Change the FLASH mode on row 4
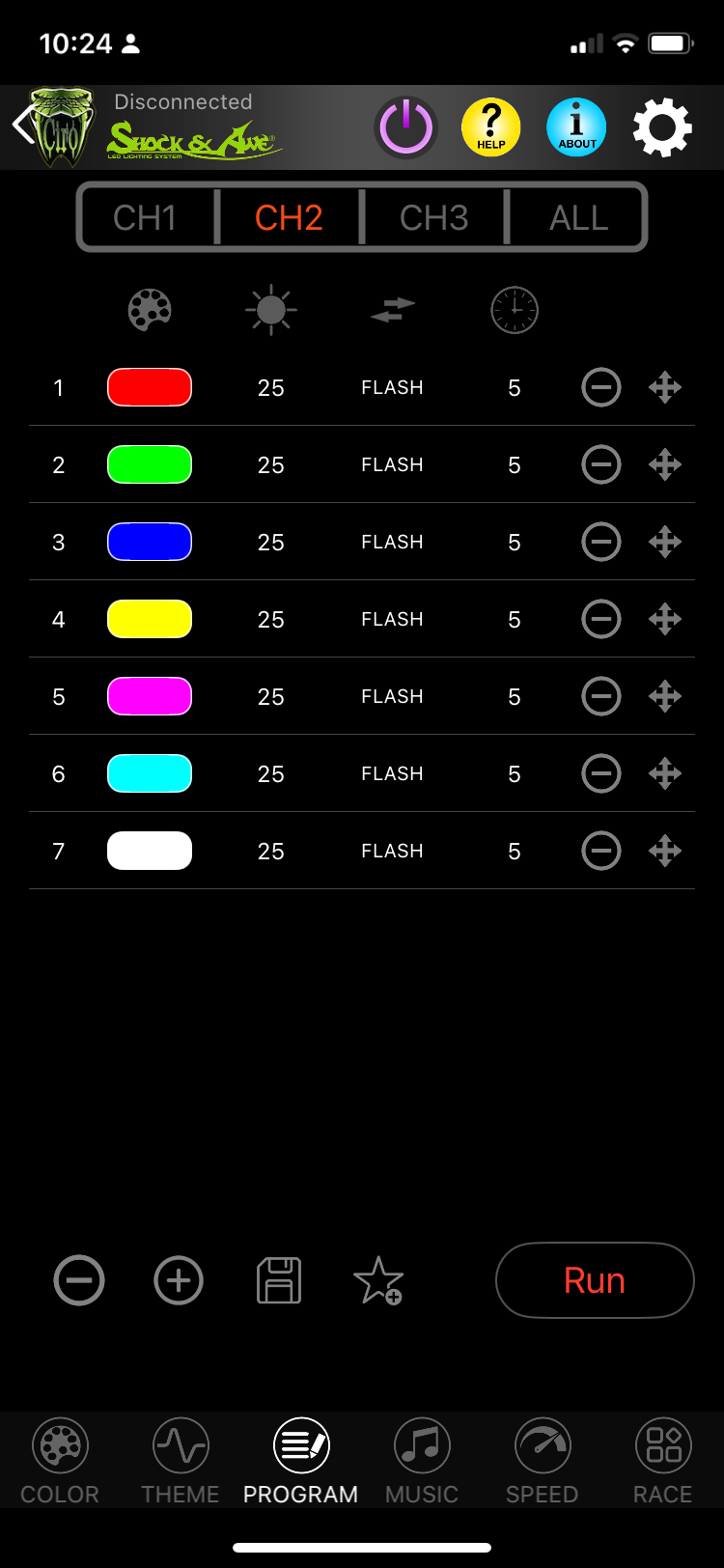 point(392,619)
